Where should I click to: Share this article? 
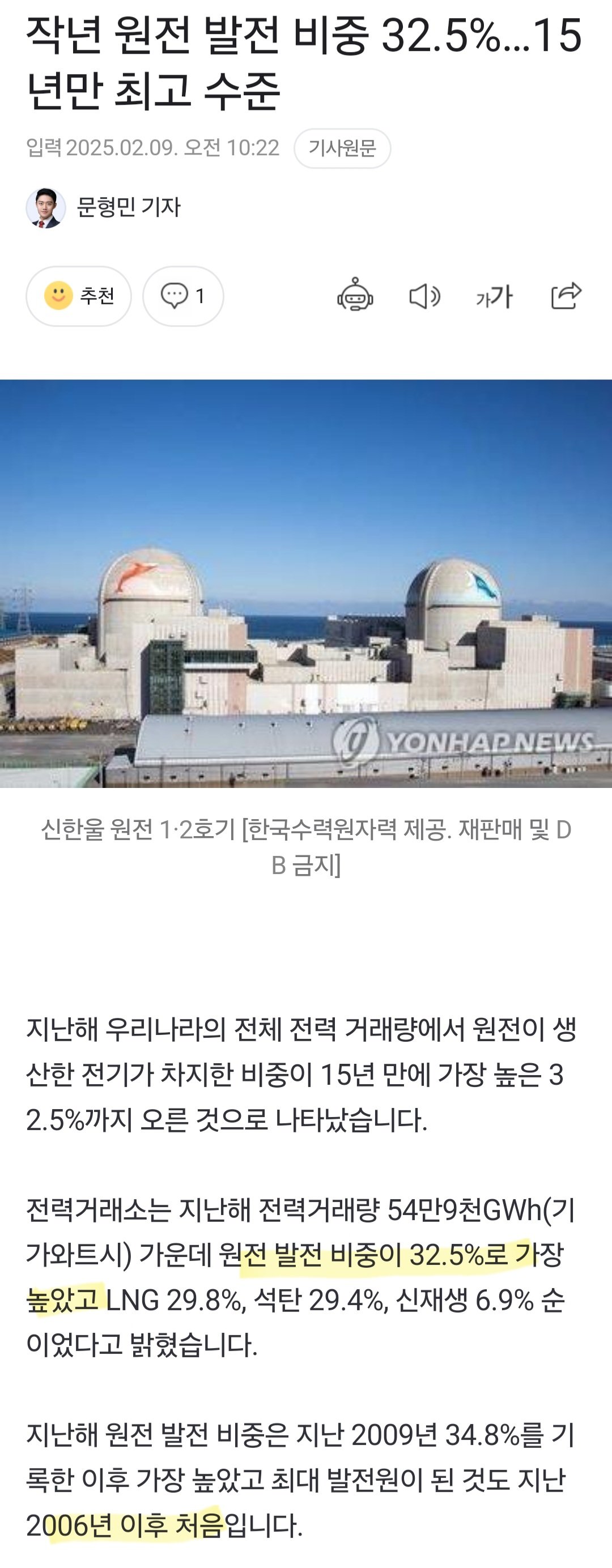pos(566,296)
